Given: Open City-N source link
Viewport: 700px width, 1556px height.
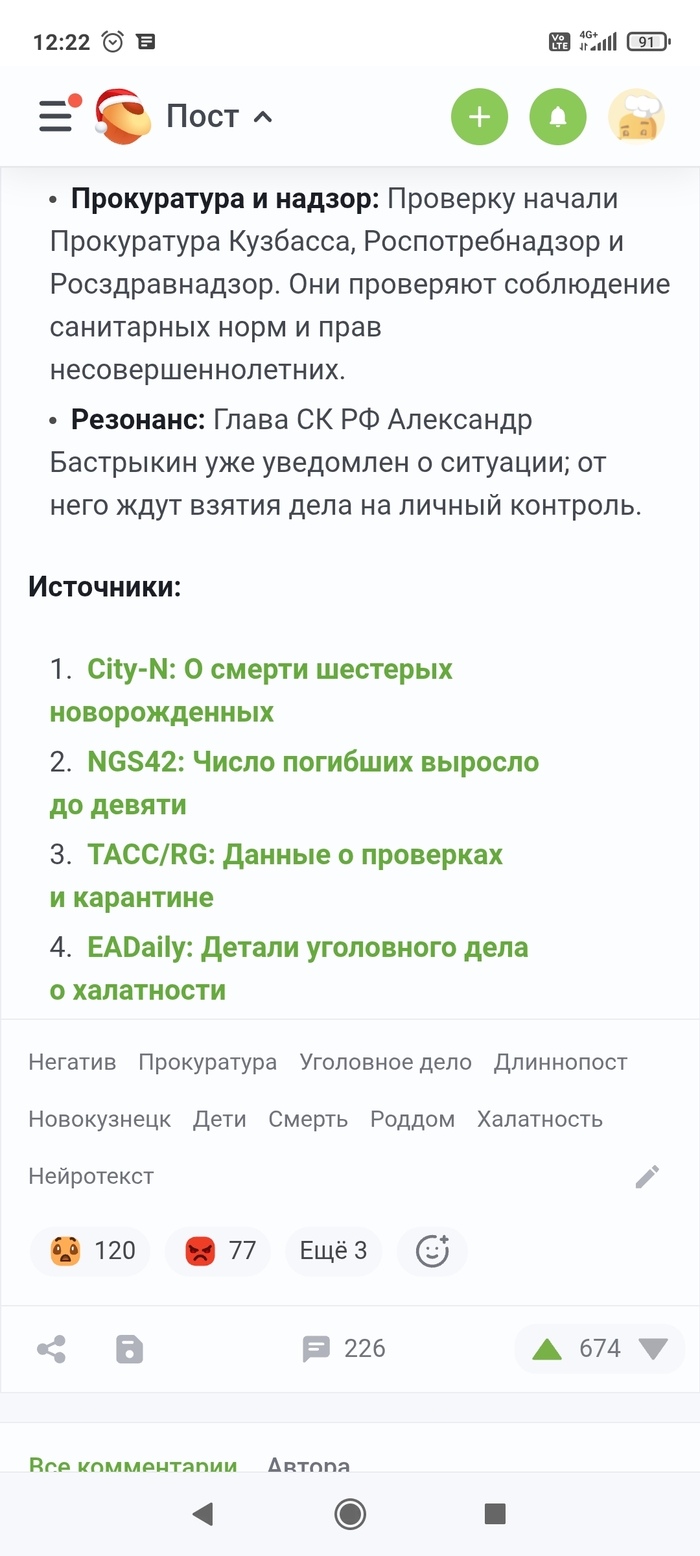Looking at the screenshot, I should click(x=269, y=669).
